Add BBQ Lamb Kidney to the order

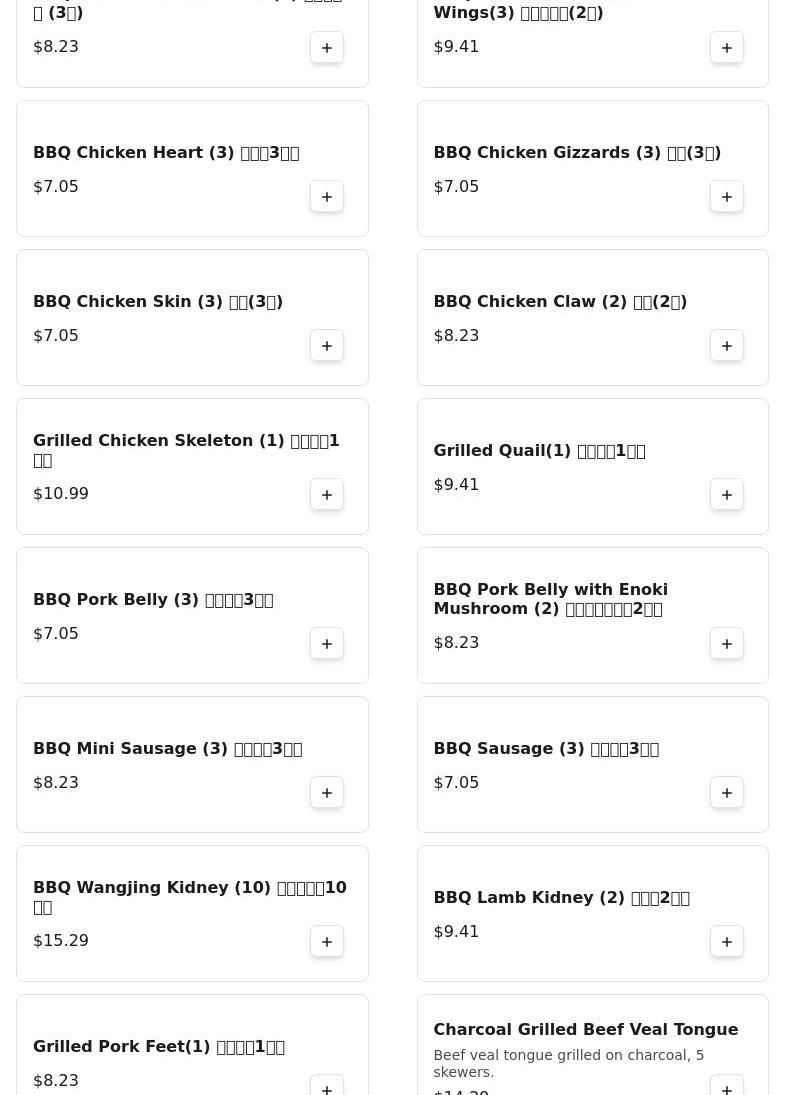click(727, 942)
